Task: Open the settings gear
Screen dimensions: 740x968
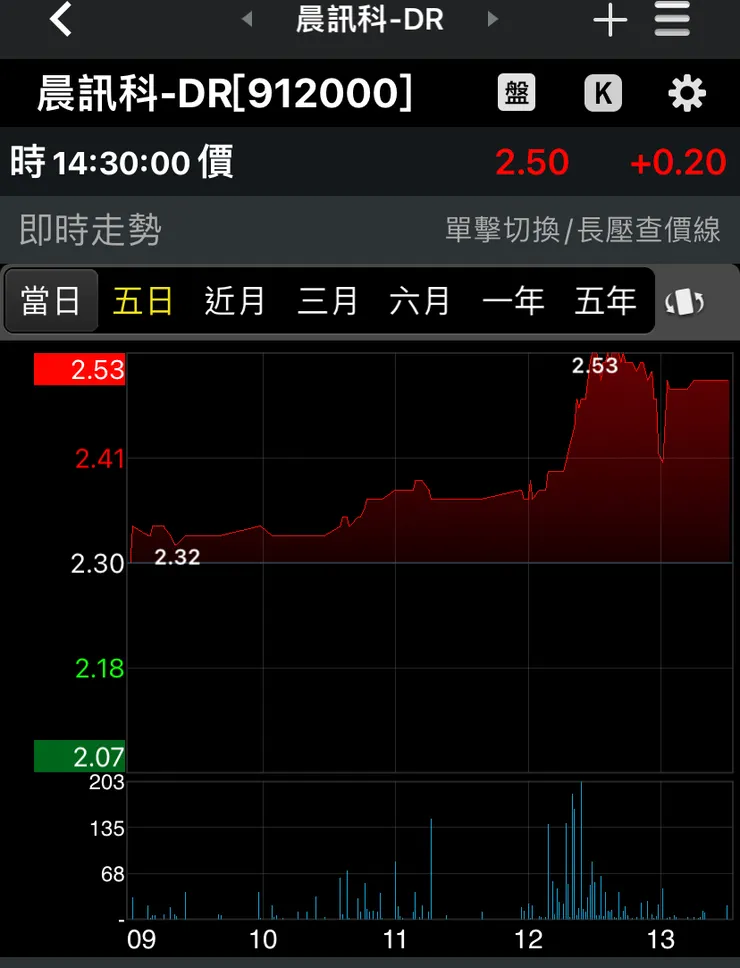Action: (687, 92)
